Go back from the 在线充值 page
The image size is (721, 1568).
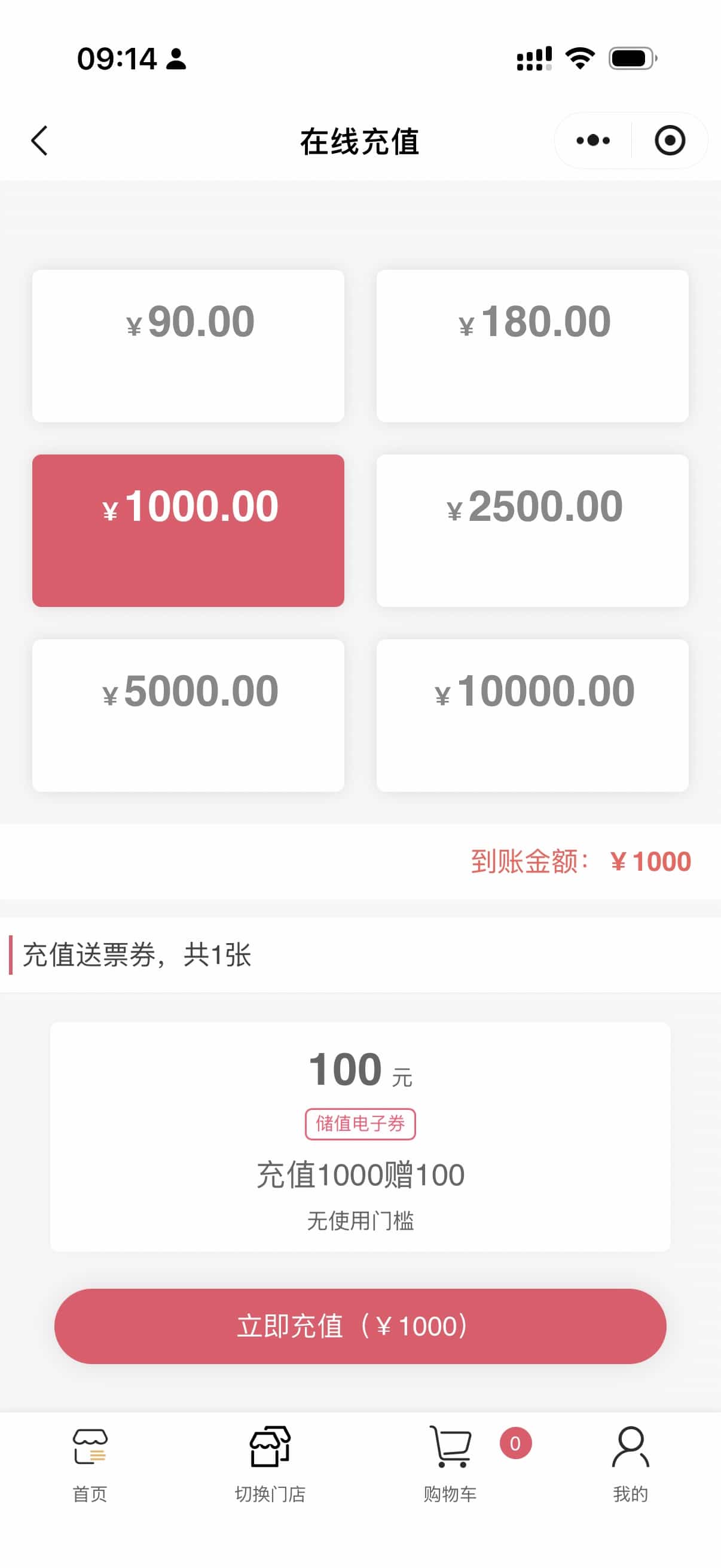[39, 141]
